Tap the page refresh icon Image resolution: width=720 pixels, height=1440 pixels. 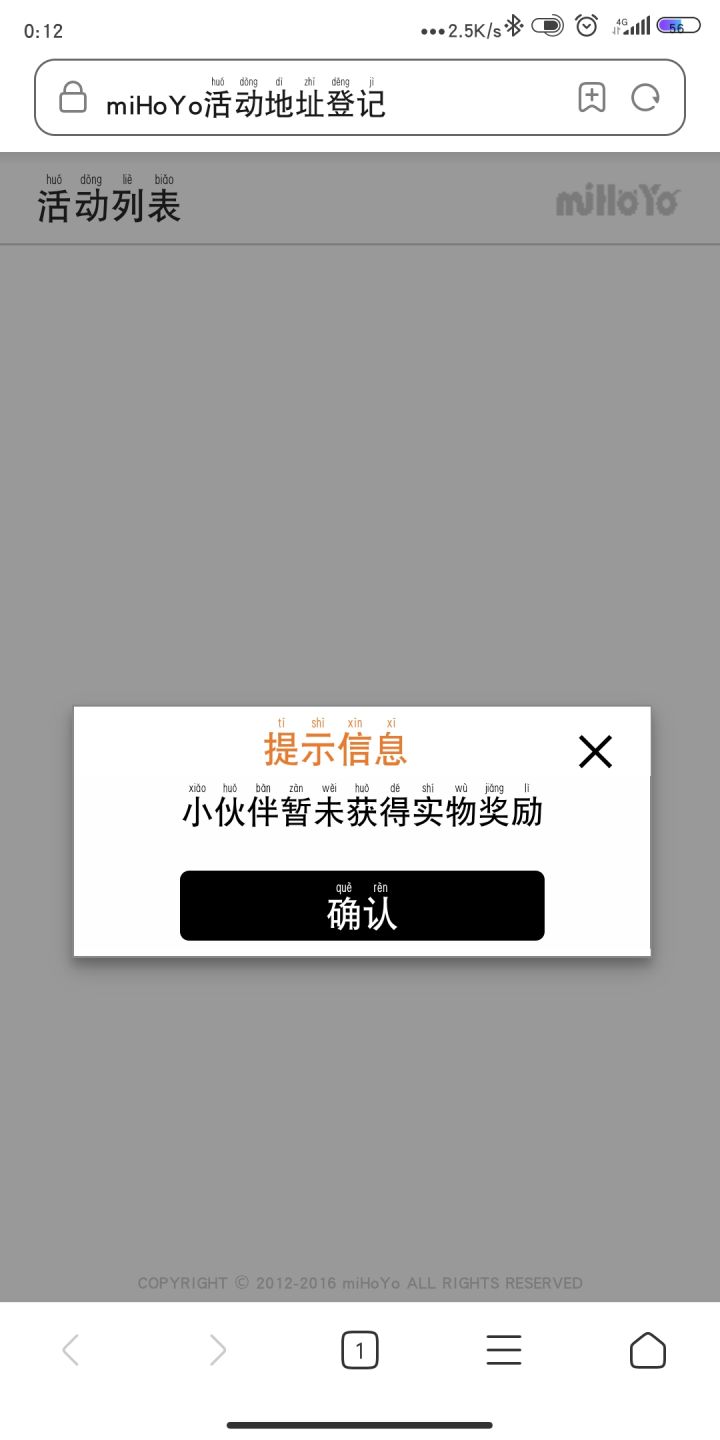[646, 97]
